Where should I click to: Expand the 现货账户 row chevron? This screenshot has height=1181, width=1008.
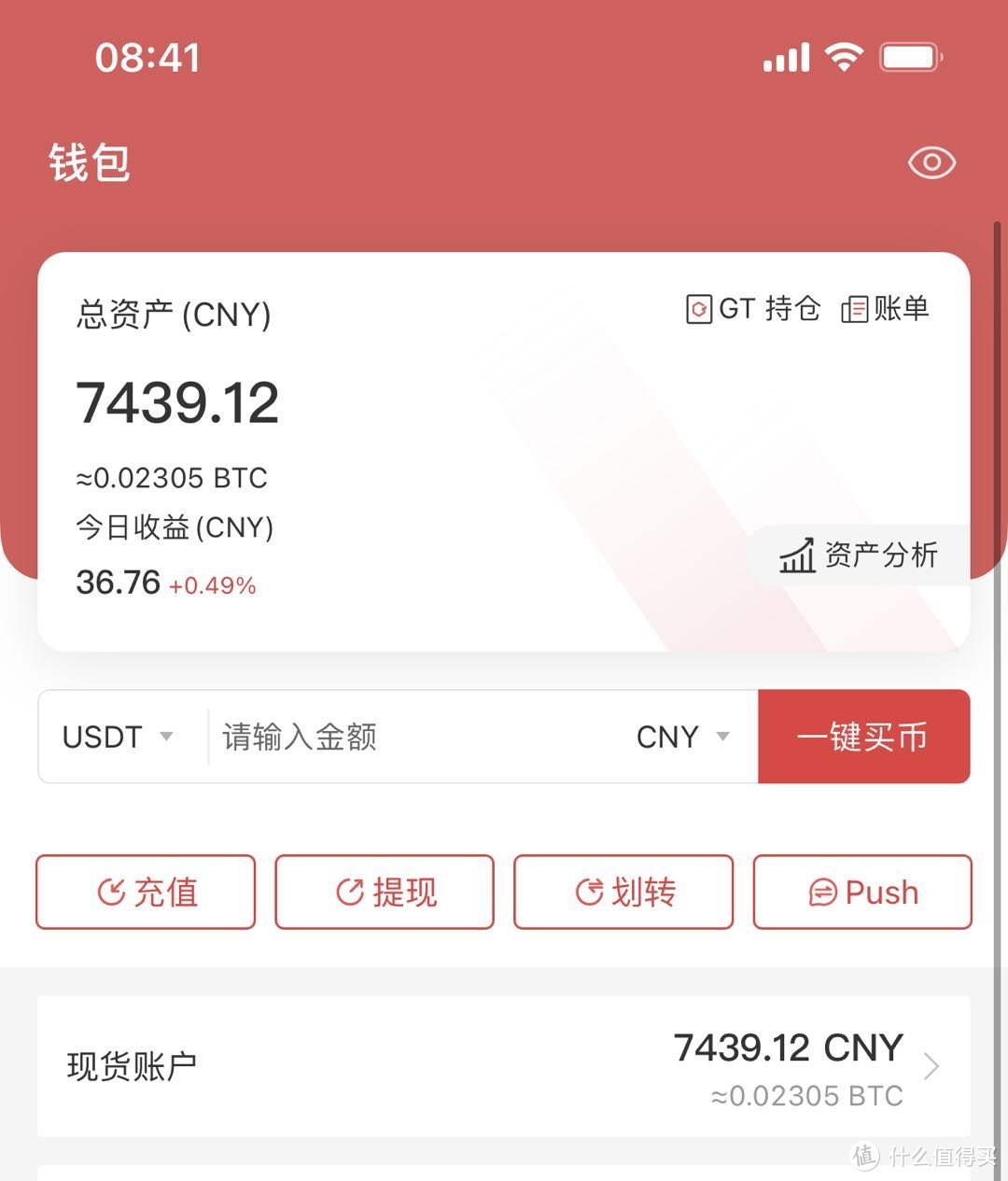(x=931, y=1066)
